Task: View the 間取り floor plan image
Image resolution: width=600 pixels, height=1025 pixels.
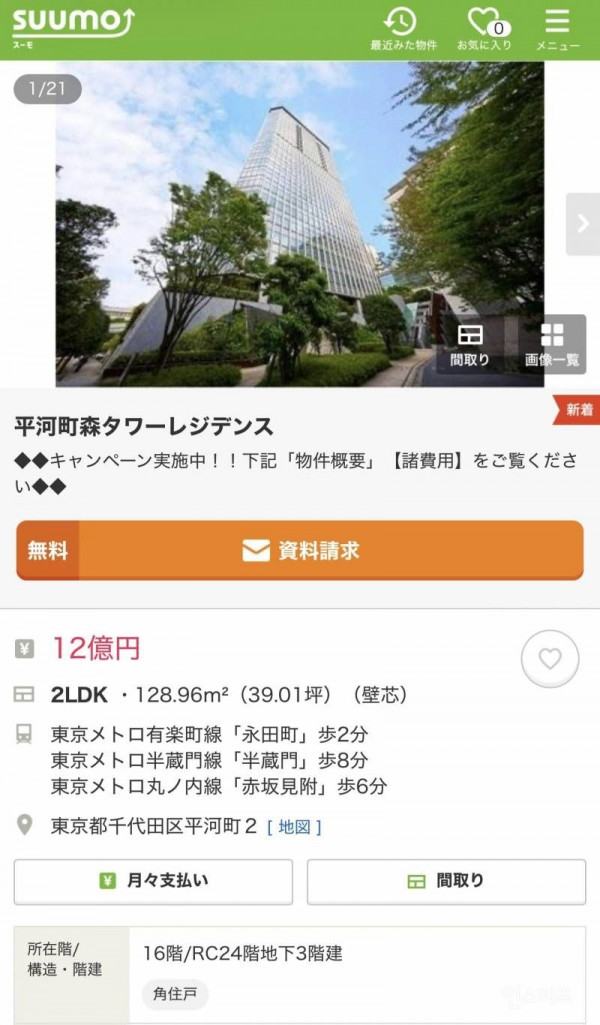Action: (469, 345)
